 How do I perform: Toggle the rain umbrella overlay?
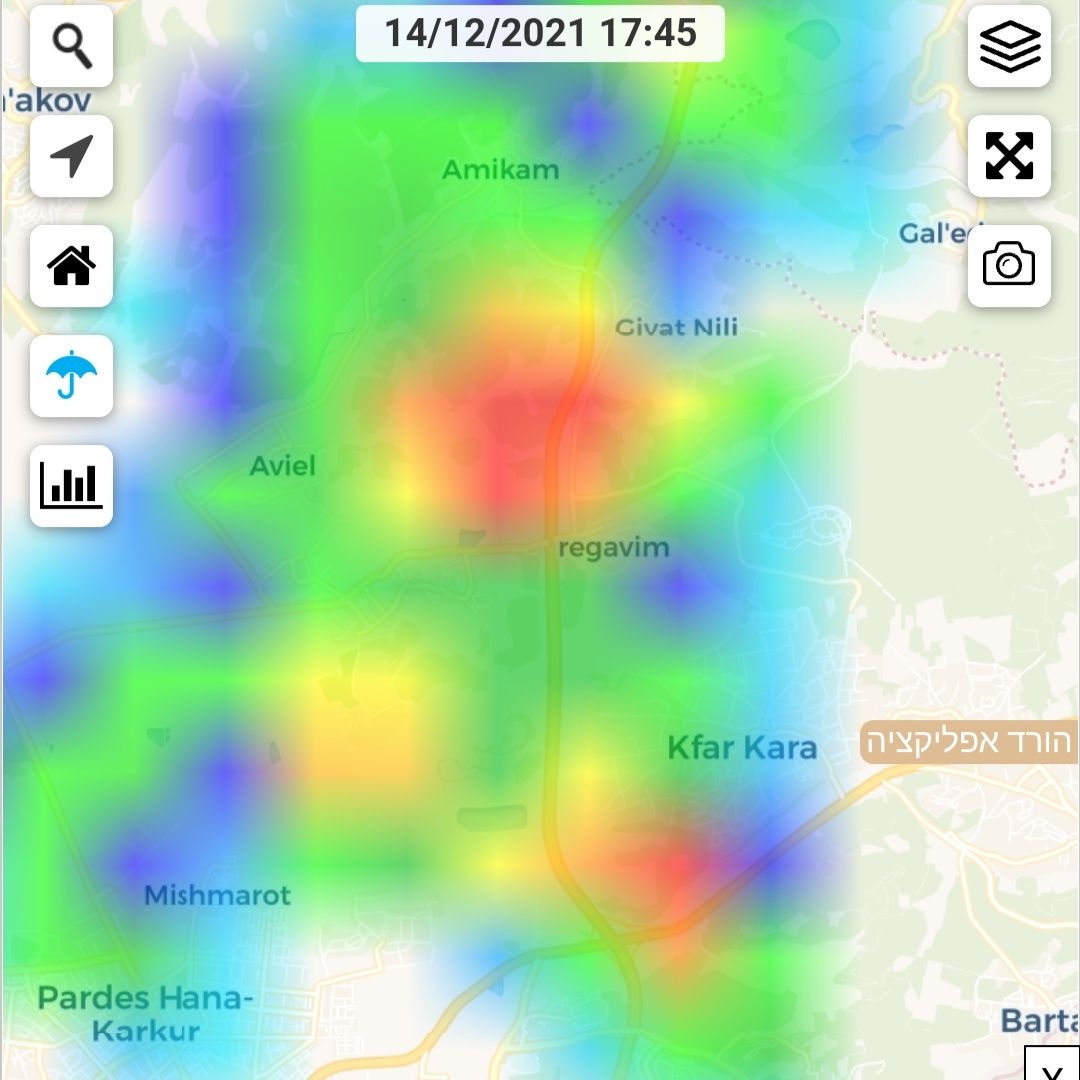point(71,376)
